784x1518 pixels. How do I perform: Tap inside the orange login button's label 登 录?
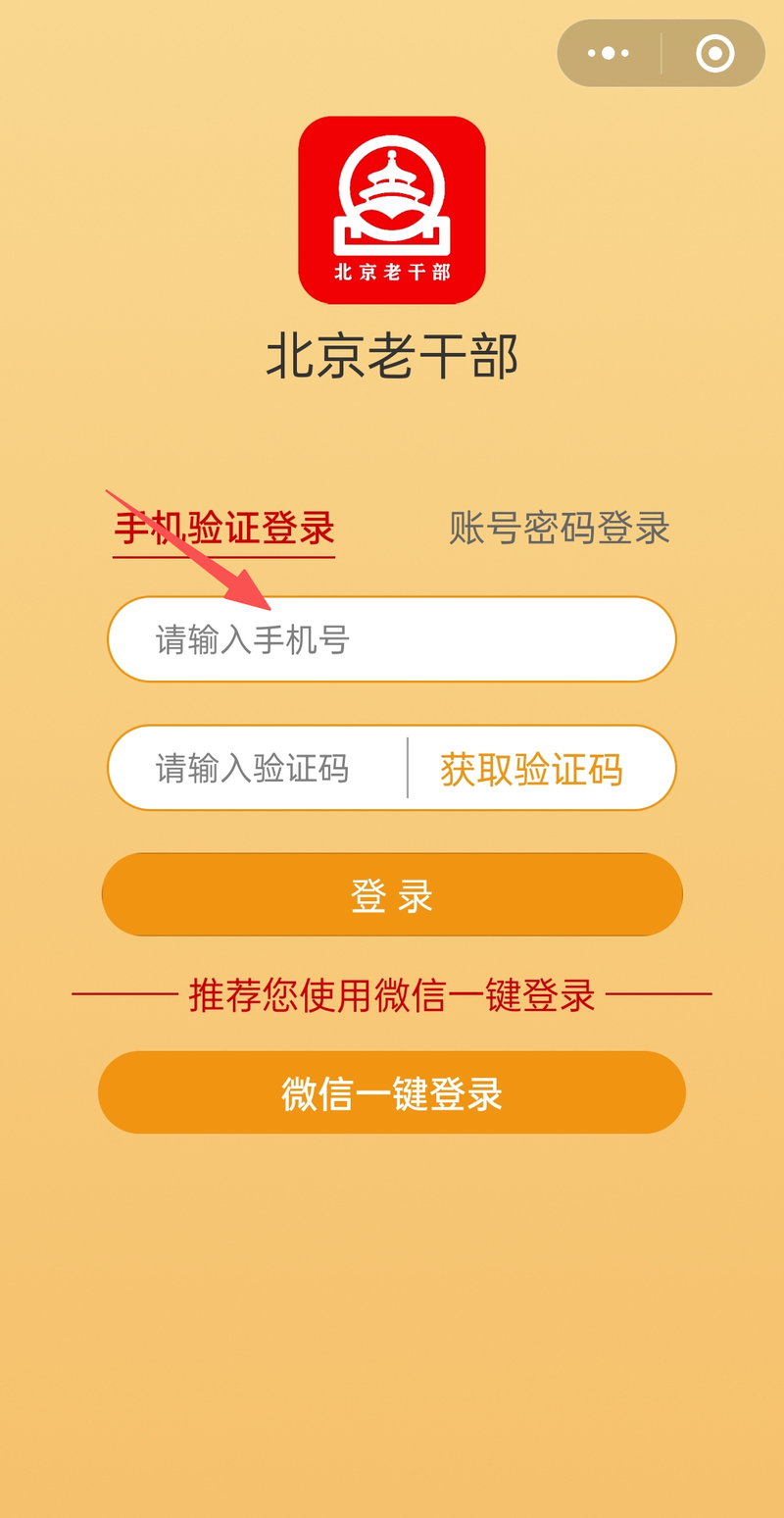tap(391, 893)
